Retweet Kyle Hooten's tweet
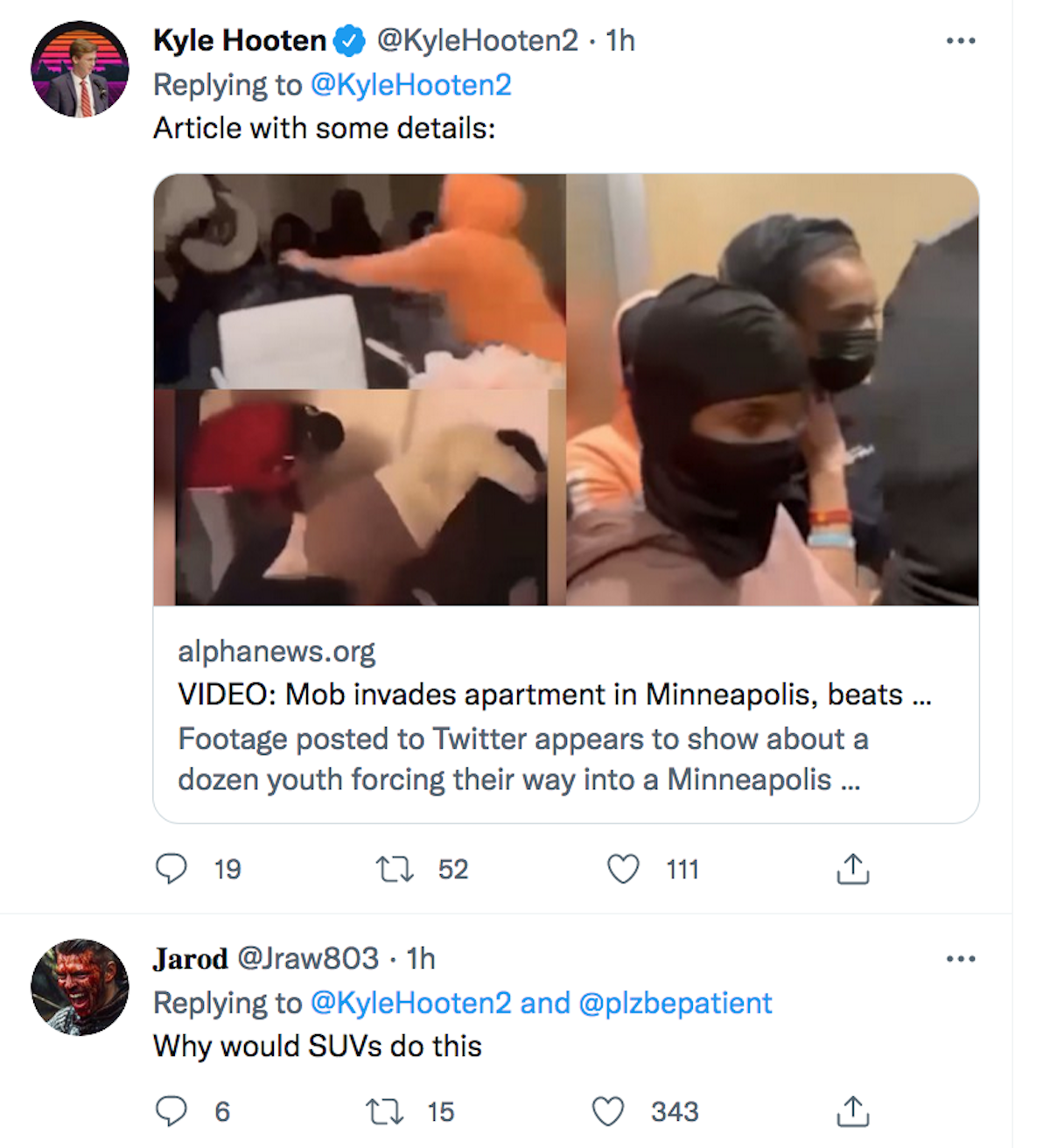The width and height of the screenshot is (1050, 1148). point(395,869)
